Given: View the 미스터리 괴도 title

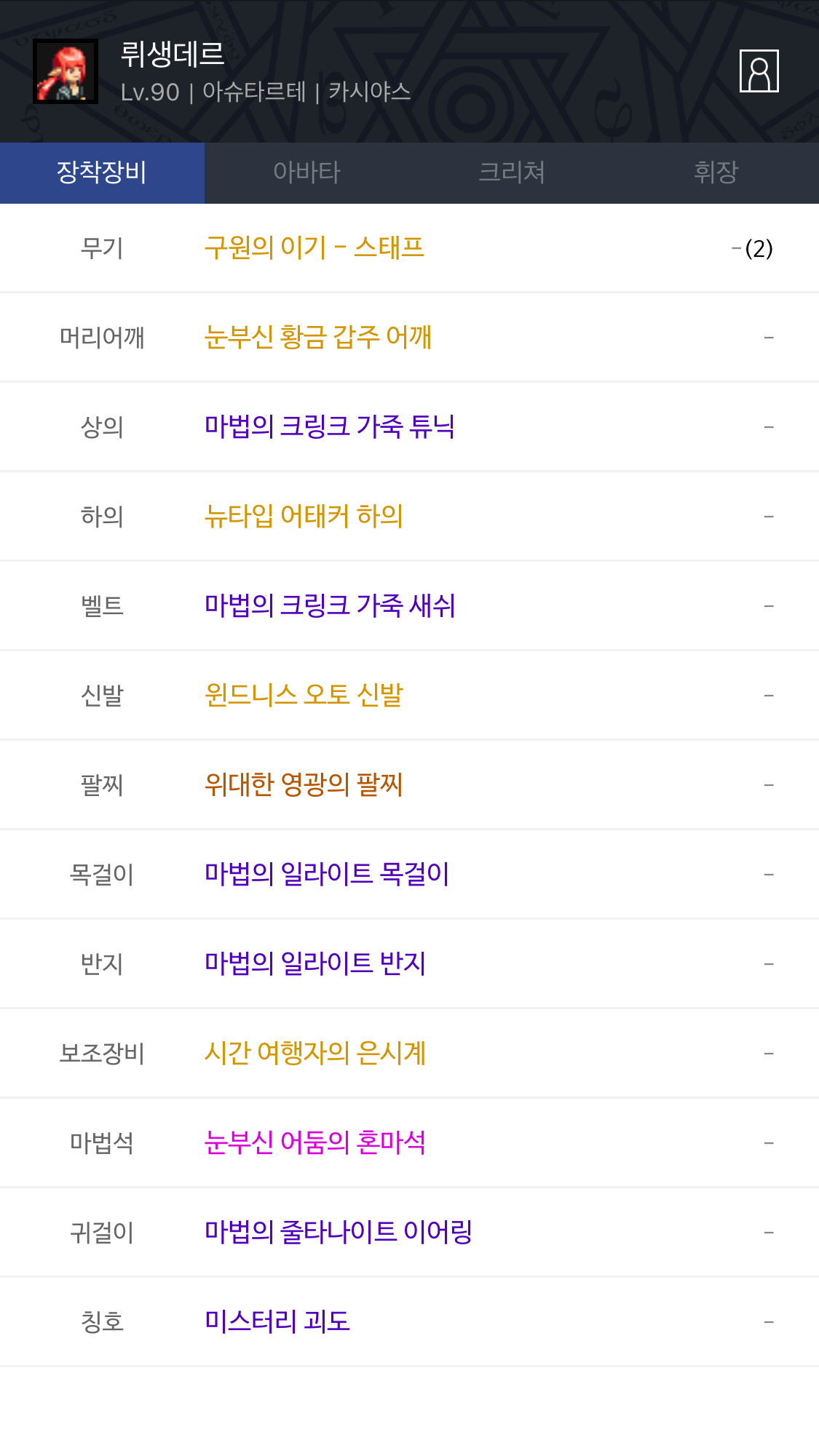Looking at the screenshot, I should point(277,1321).
